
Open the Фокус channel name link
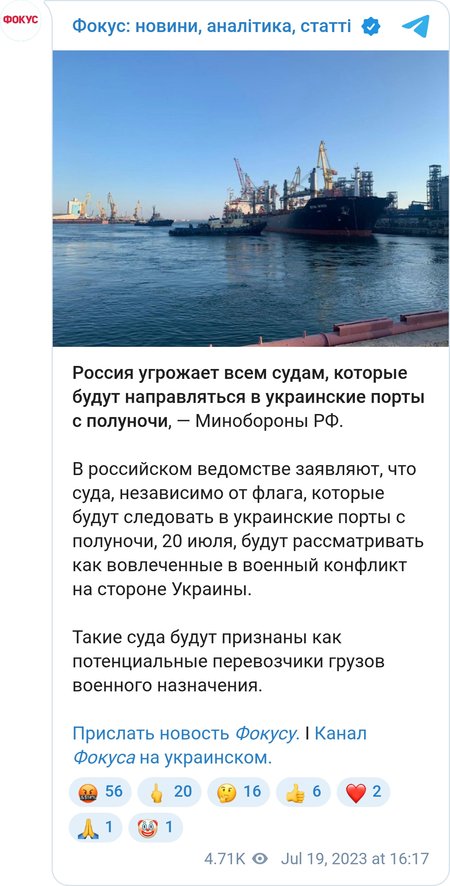(x=211, y=26)
